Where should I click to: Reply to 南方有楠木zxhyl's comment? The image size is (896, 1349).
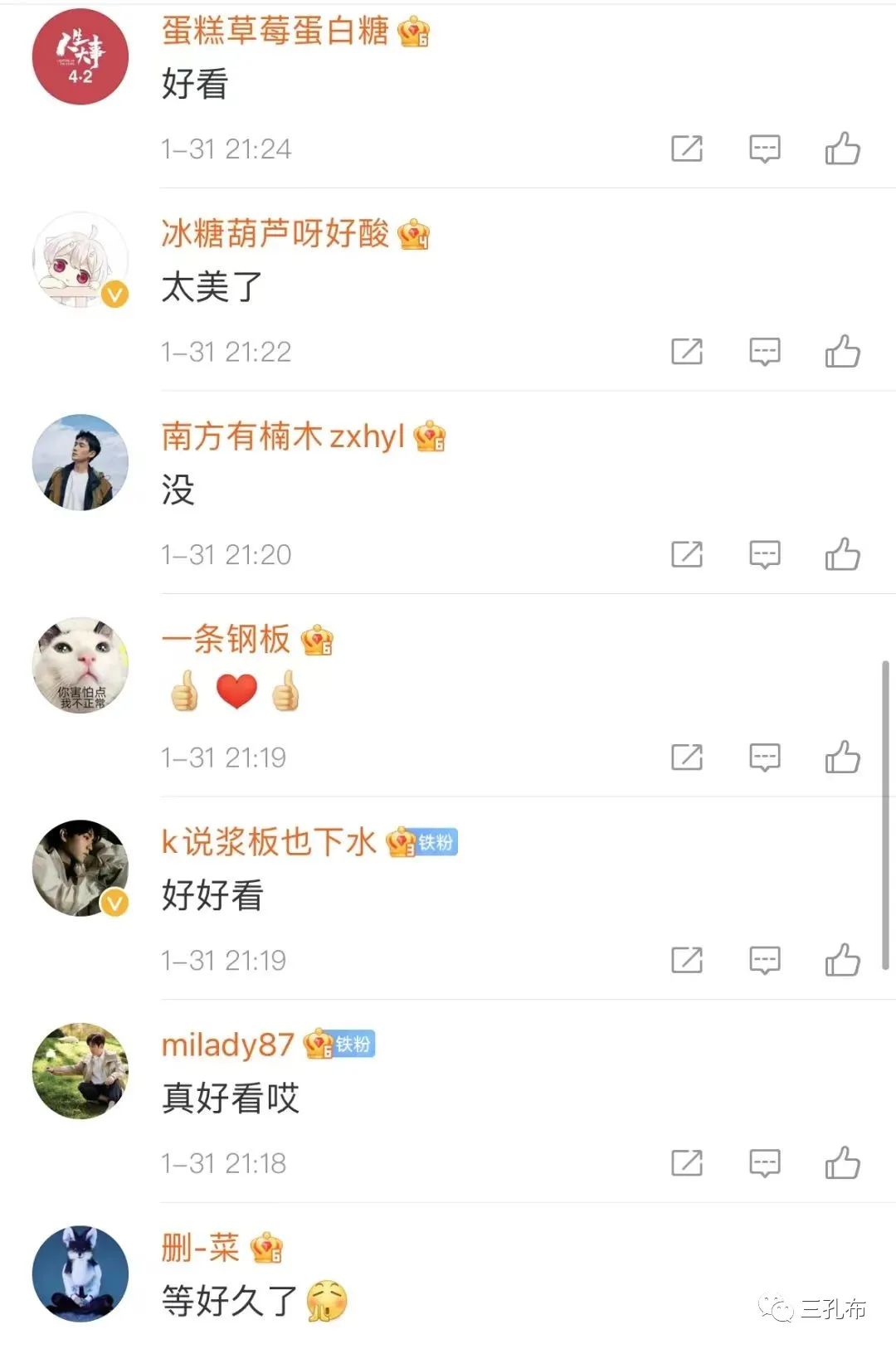pyautogui.click(x=764, y=554)
